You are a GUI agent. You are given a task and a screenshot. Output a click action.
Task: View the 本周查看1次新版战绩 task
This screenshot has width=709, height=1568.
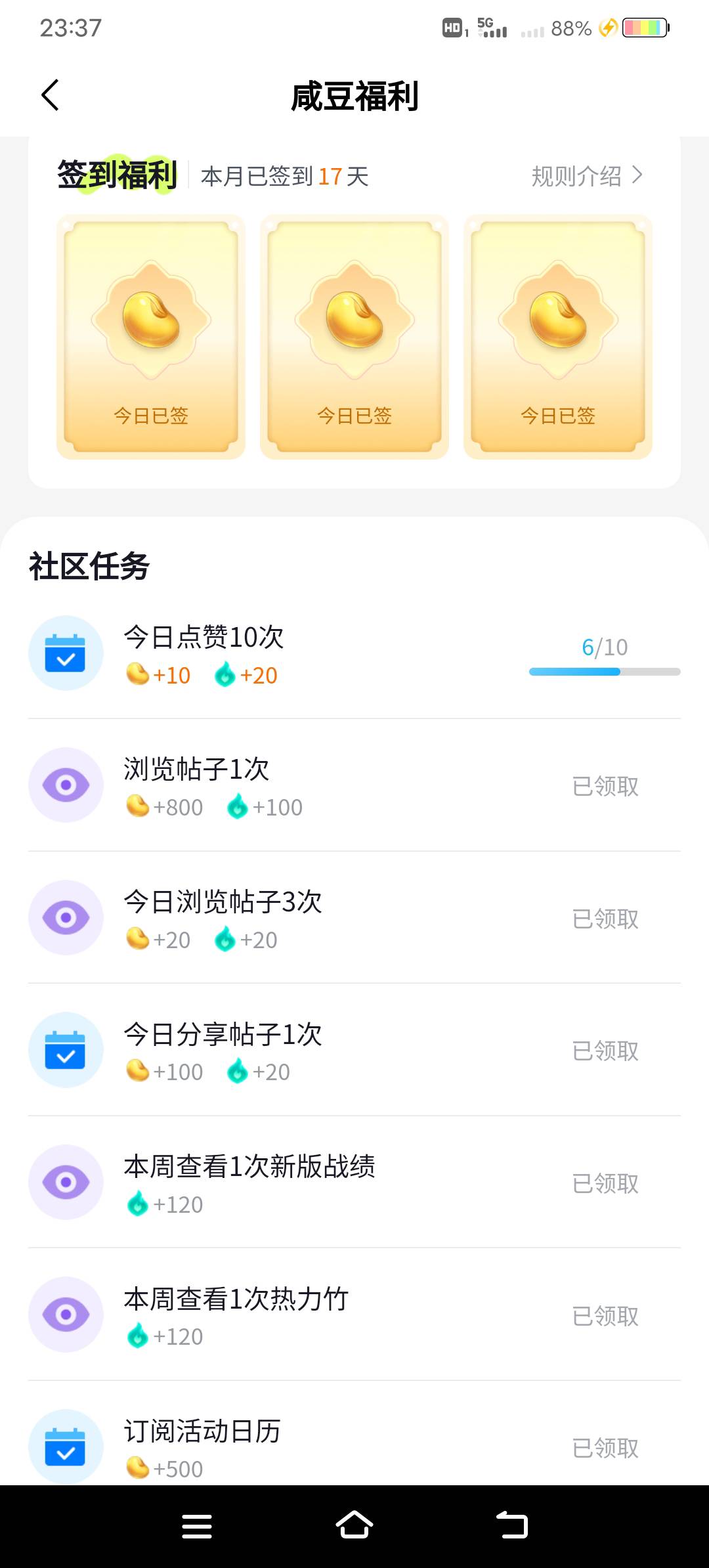pyautogui.click(x=249, y=1167)
